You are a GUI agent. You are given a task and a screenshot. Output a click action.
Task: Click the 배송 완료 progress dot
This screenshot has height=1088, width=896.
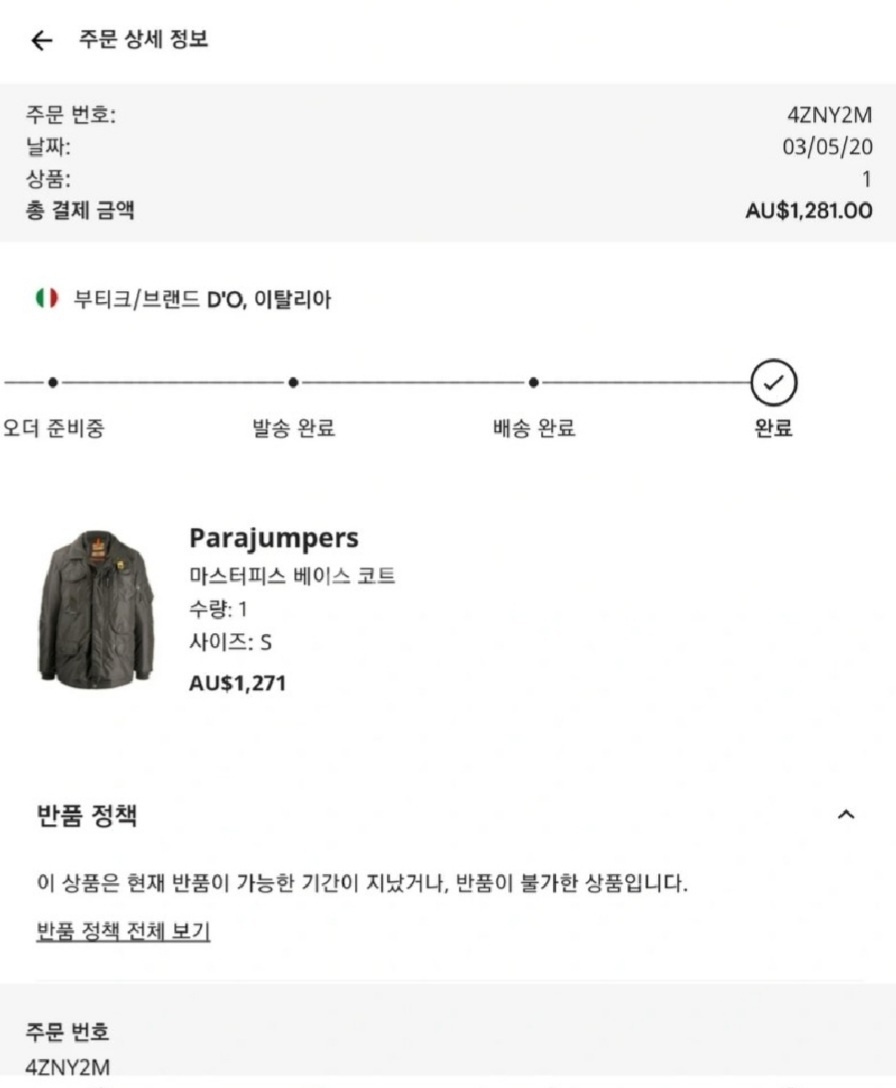pos(533,381)
